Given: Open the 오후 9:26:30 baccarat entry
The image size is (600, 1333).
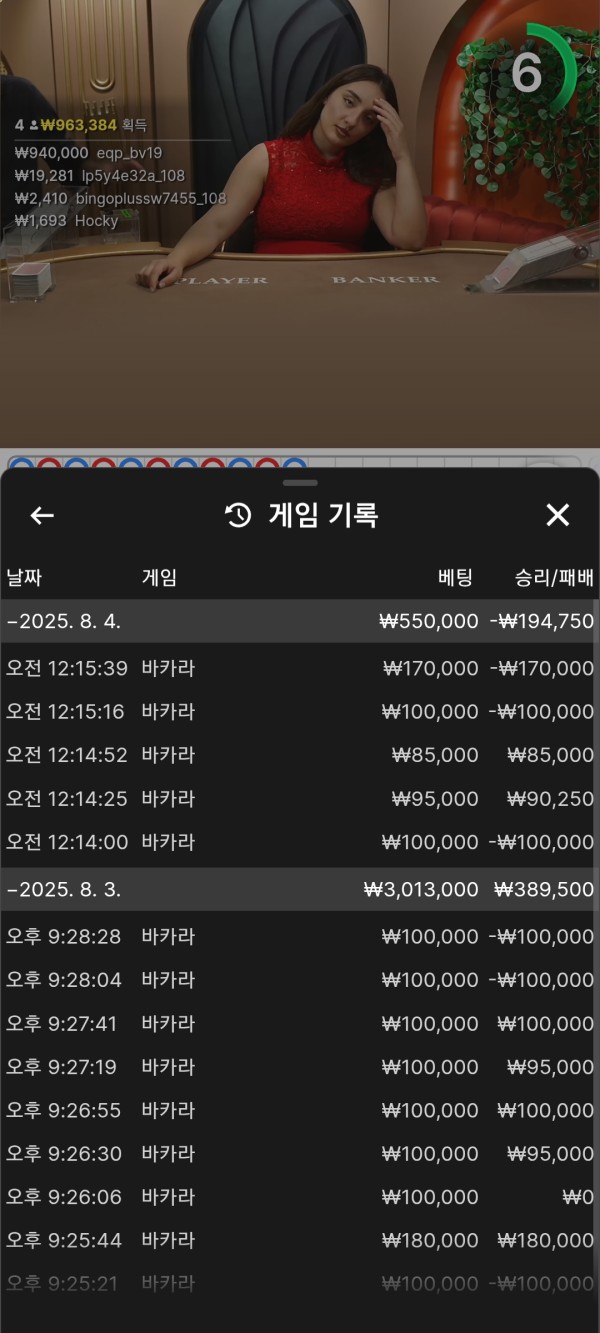Looking at the screenshot, I should pos(300,1153).
